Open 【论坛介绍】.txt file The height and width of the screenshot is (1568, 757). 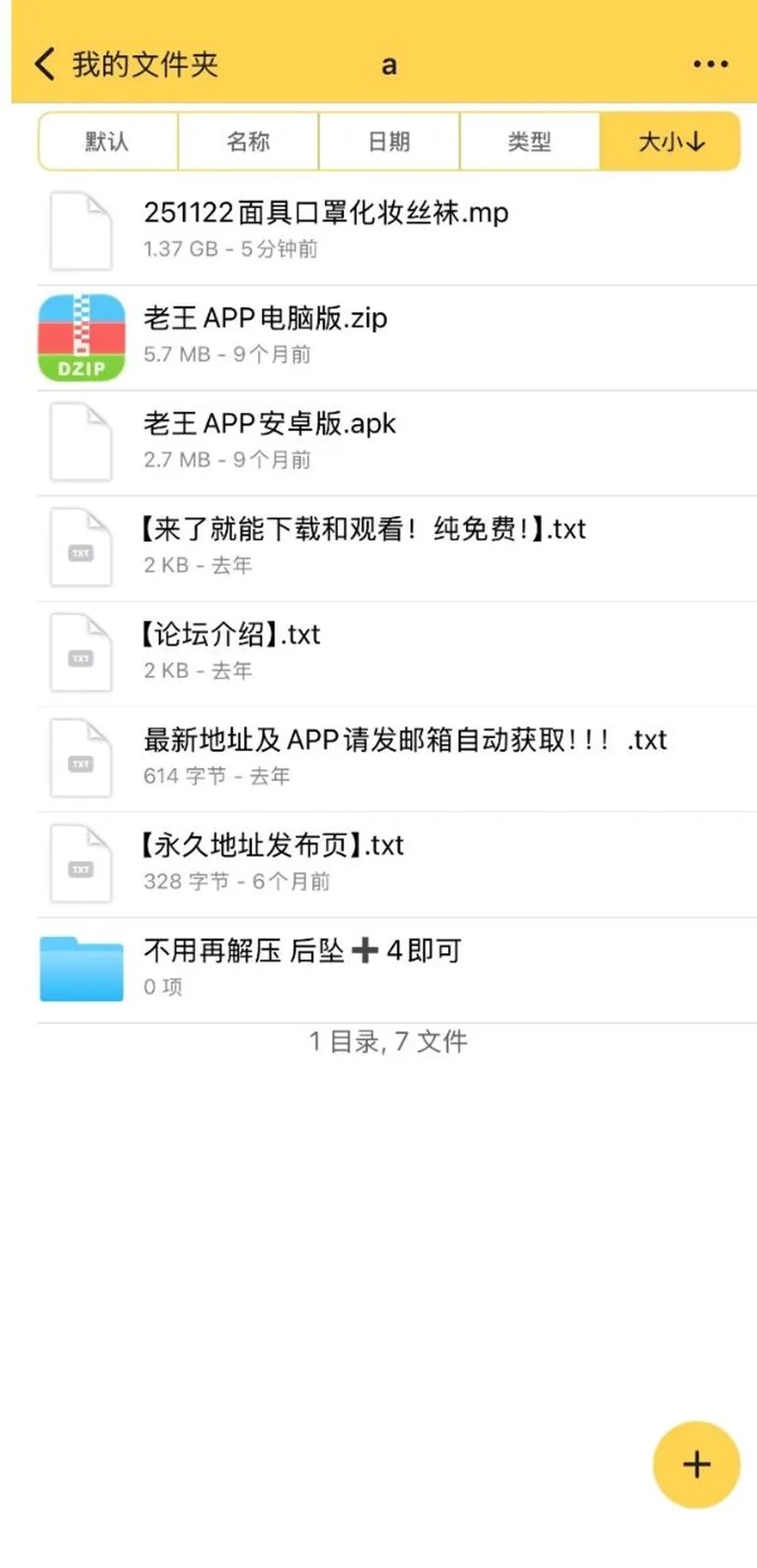(x=397, y=654)
